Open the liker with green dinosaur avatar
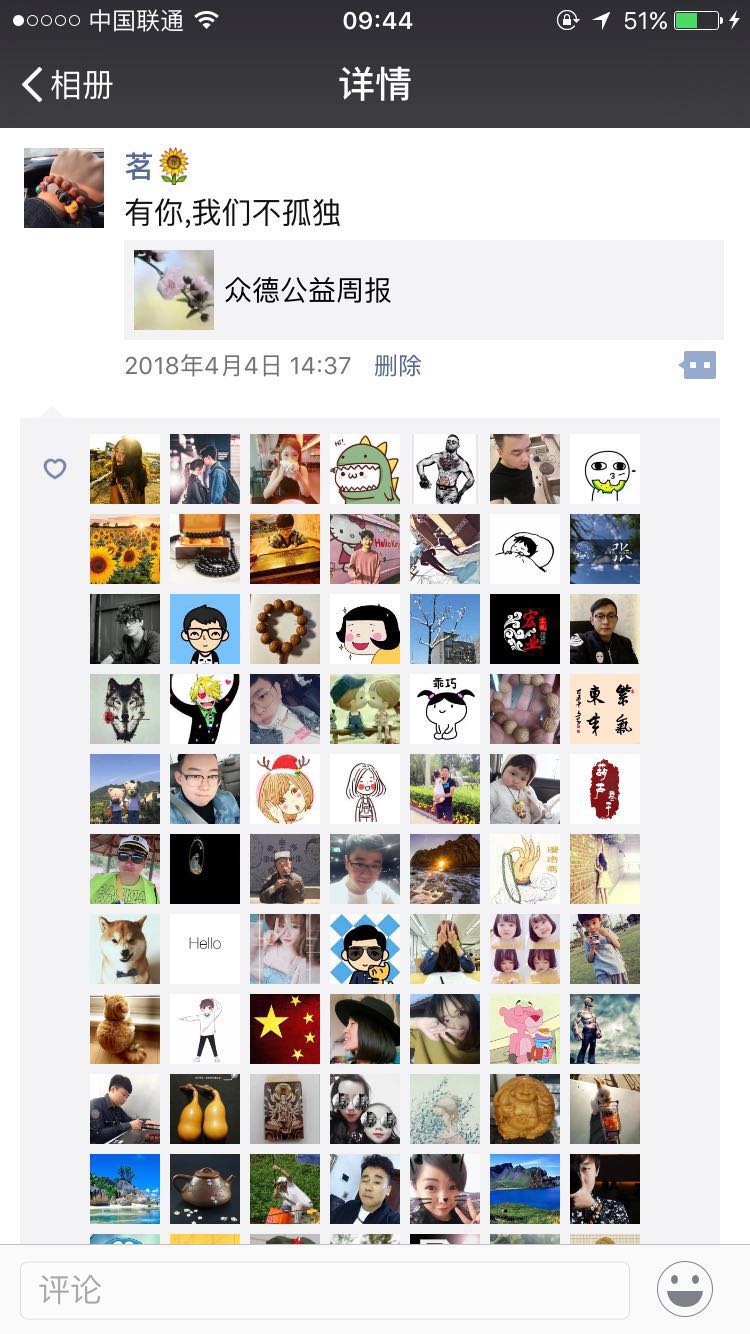750x1334 pixels. 365,469
